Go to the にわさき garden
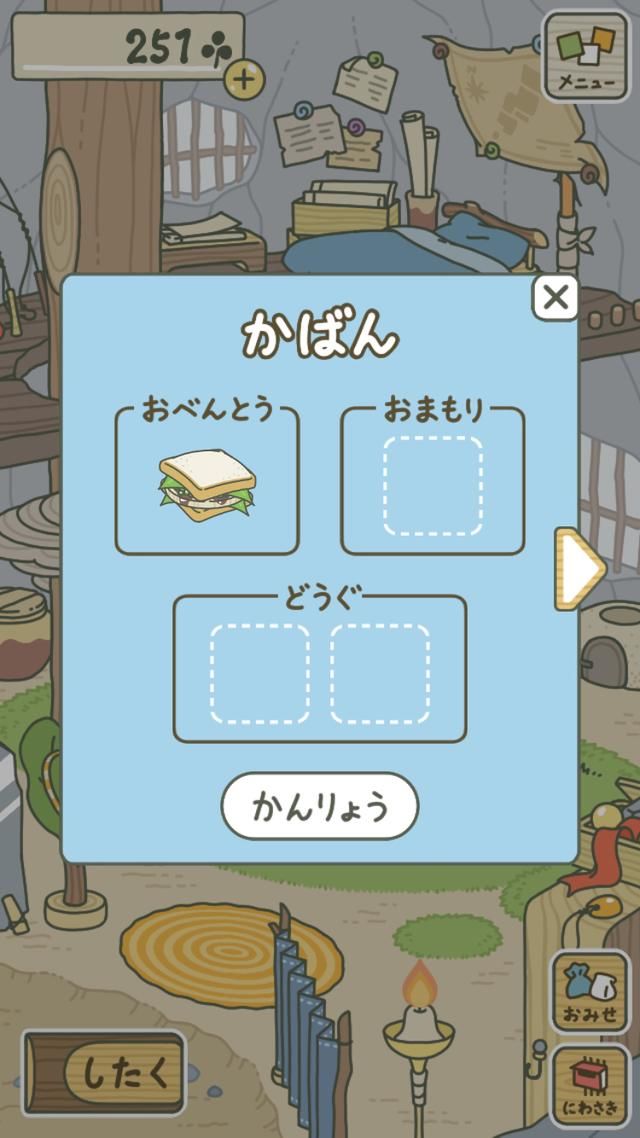Screen dimensions: 640x1138 (x=590, y=1086)
